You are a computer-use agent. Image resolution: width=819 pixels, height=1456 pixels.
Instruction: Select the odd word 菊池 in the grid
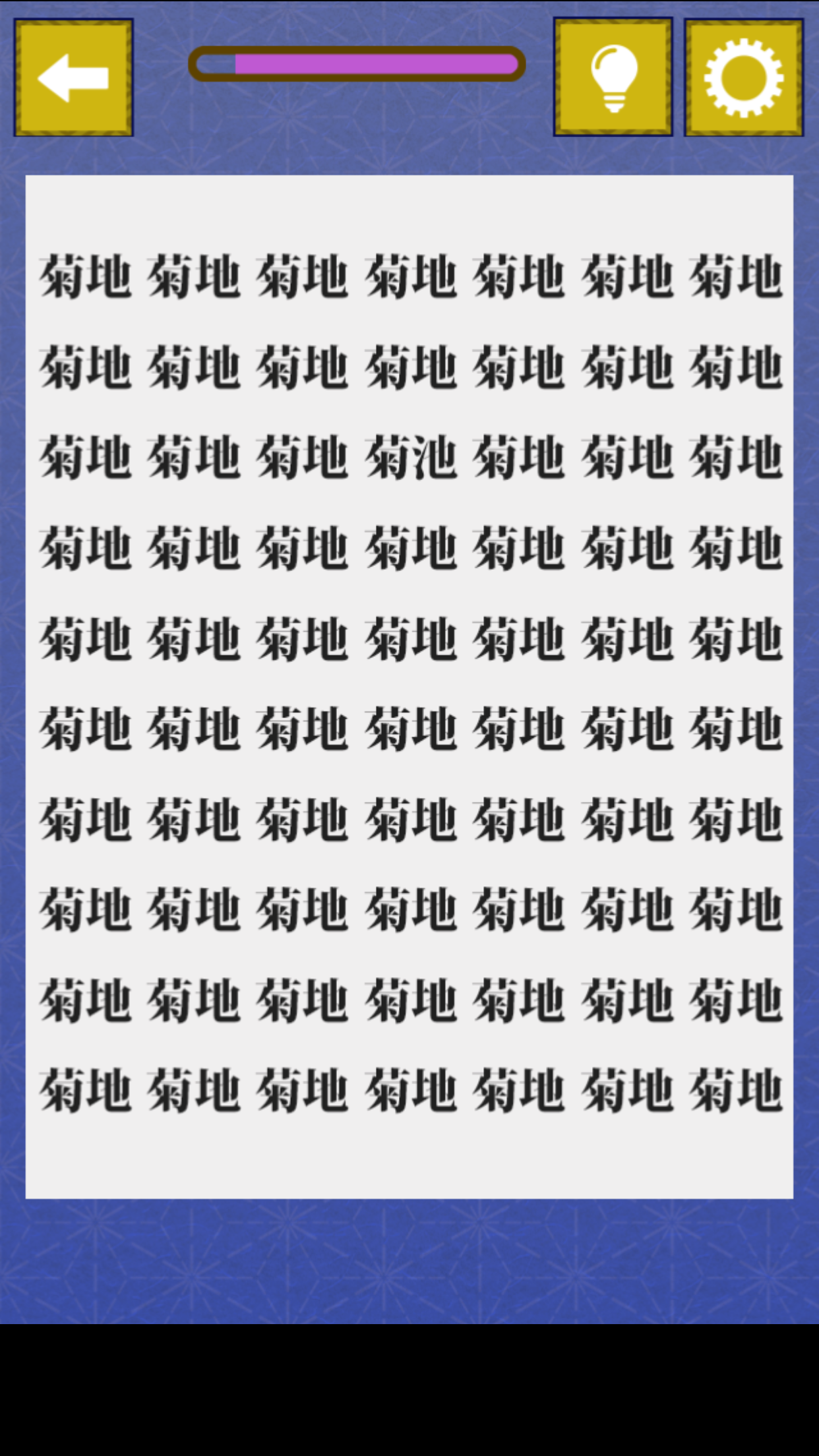[x=410, y=457]
